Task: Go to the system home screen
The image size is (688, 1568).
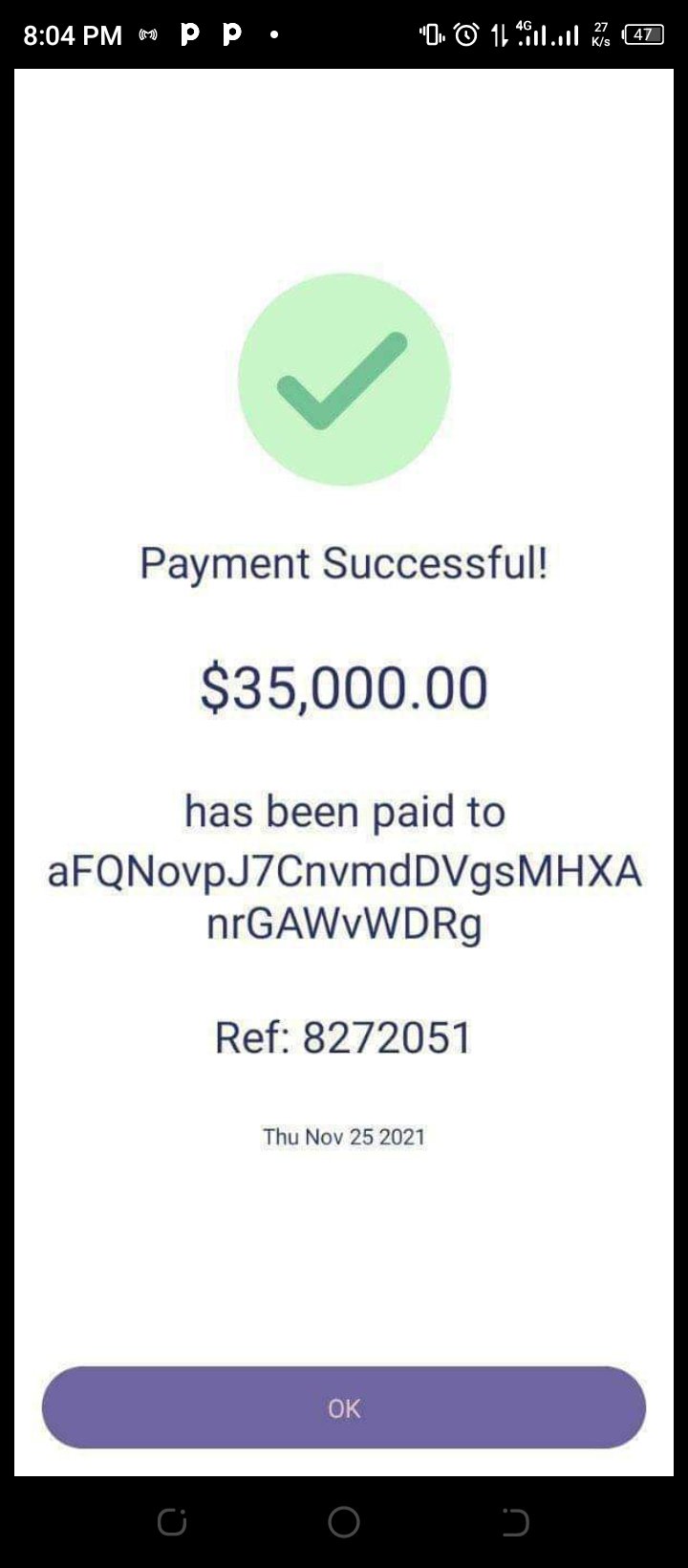Action: click(344, 1522)
